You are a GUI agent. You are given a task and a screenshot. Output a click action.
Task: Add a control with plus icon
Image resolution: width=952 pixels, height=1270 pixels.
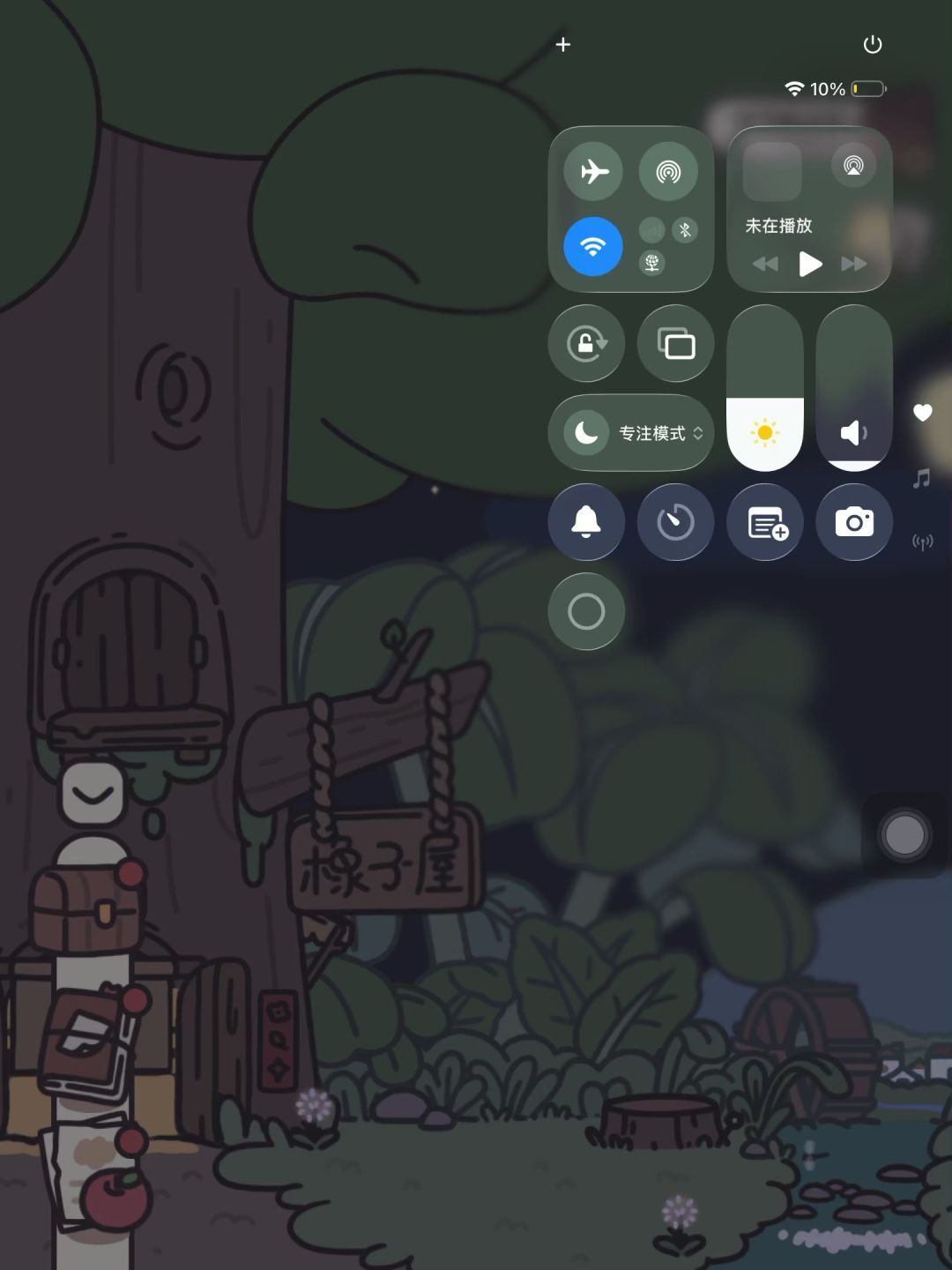563,44
